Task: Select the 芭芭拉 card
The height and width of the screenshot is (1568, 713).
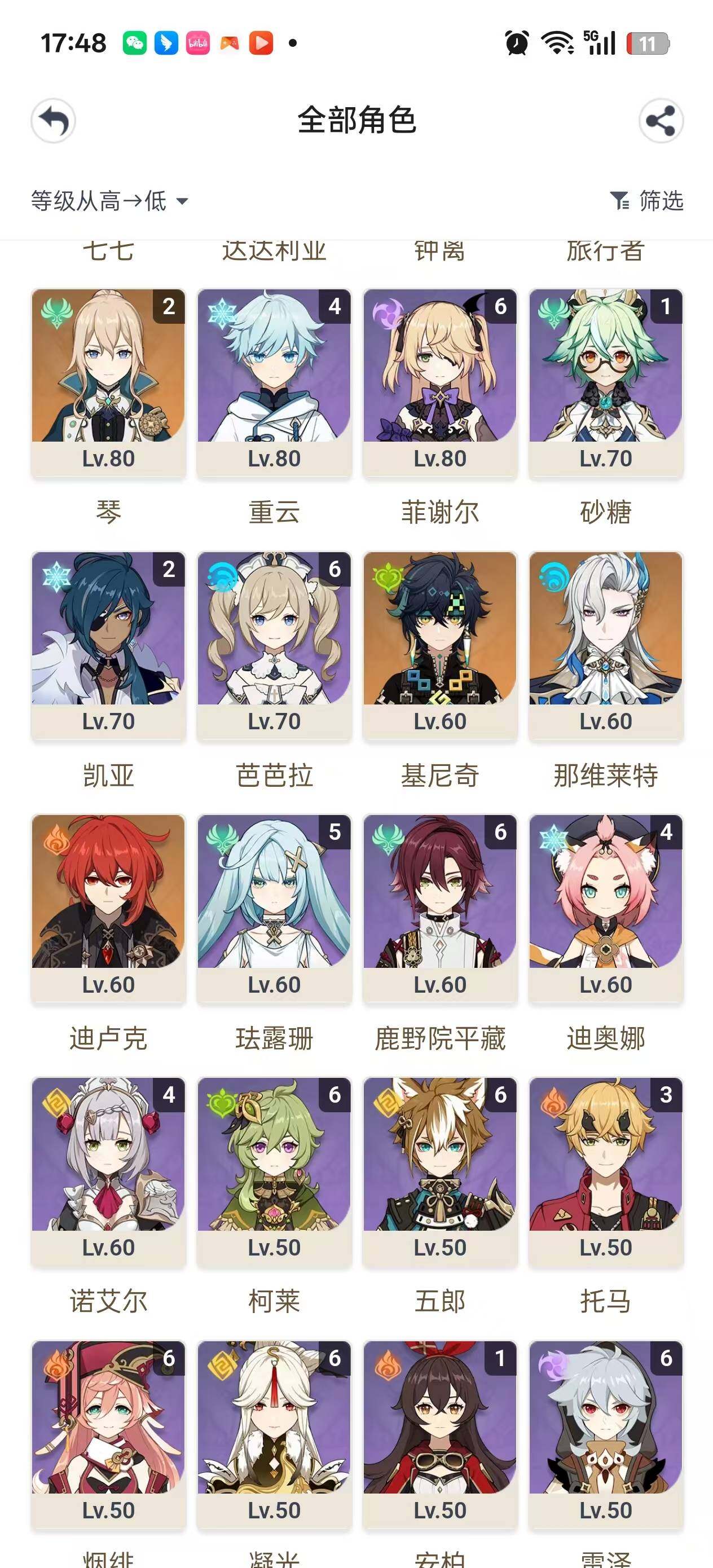Action: point(274,645)
